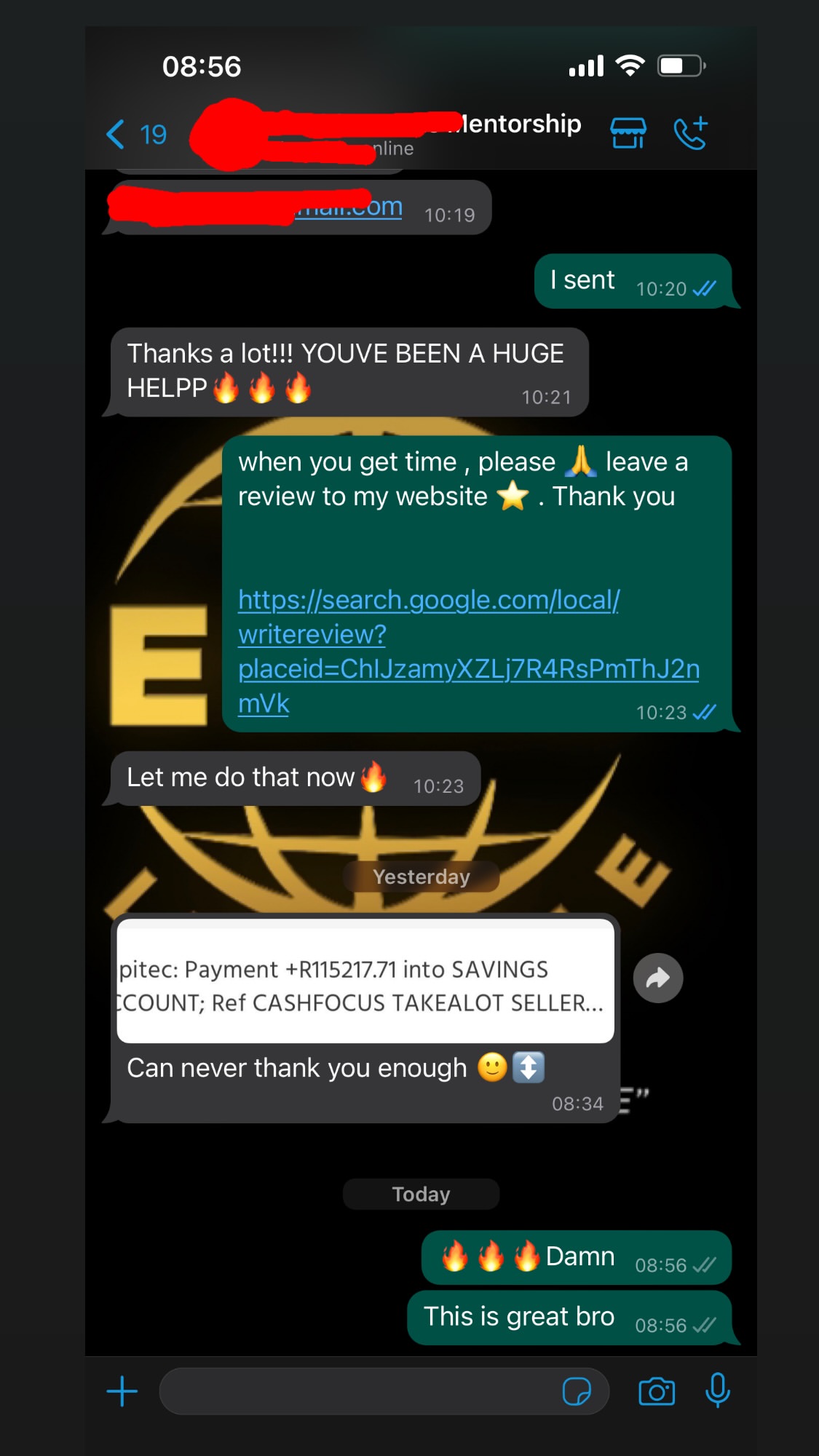Open the Capitec payment screenshot image
Image resolution: width=819 pixels, height=1456 pixels.
tap(365, 981)
